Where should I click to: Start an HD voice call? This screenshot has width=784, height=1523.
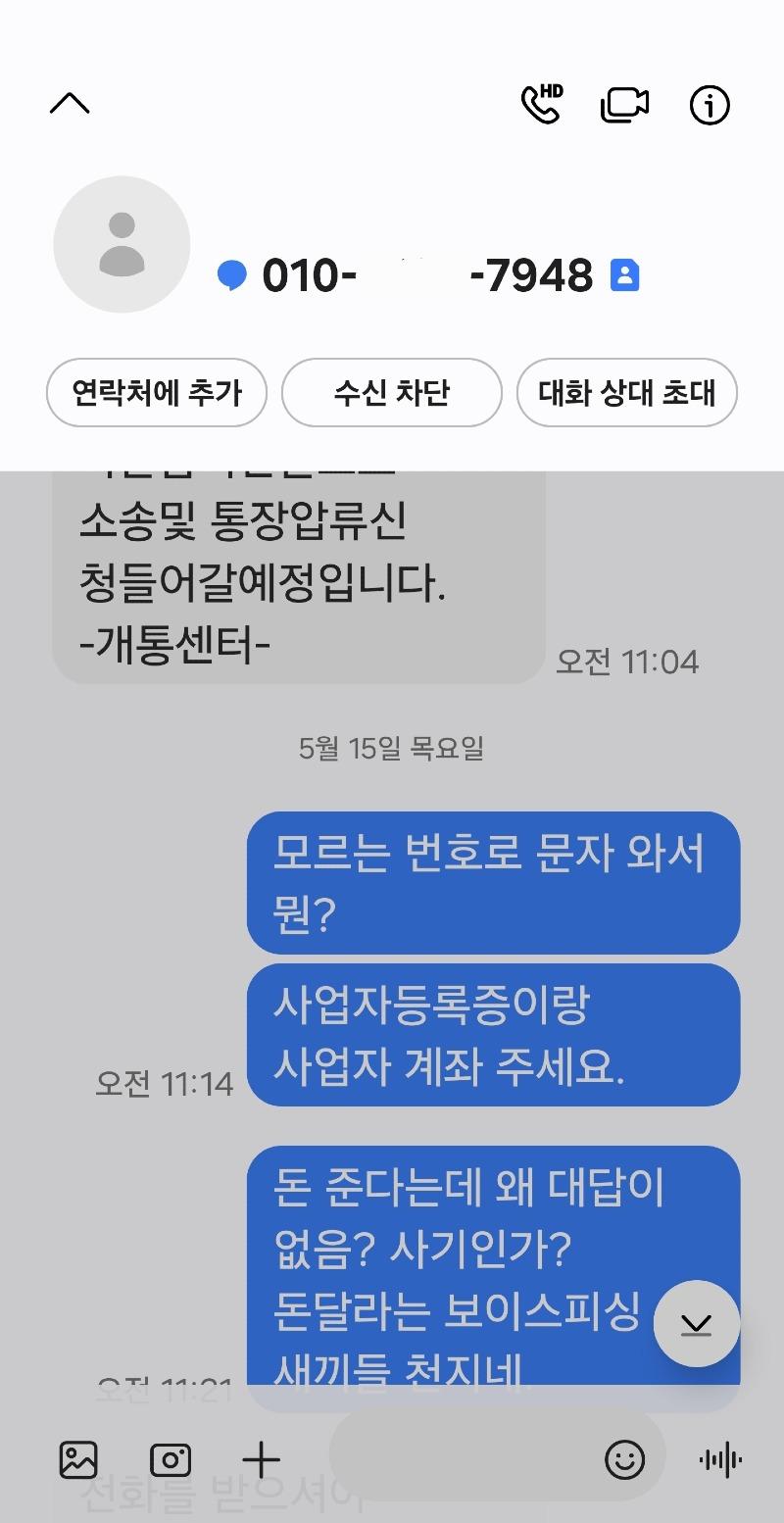click(542, 104)
